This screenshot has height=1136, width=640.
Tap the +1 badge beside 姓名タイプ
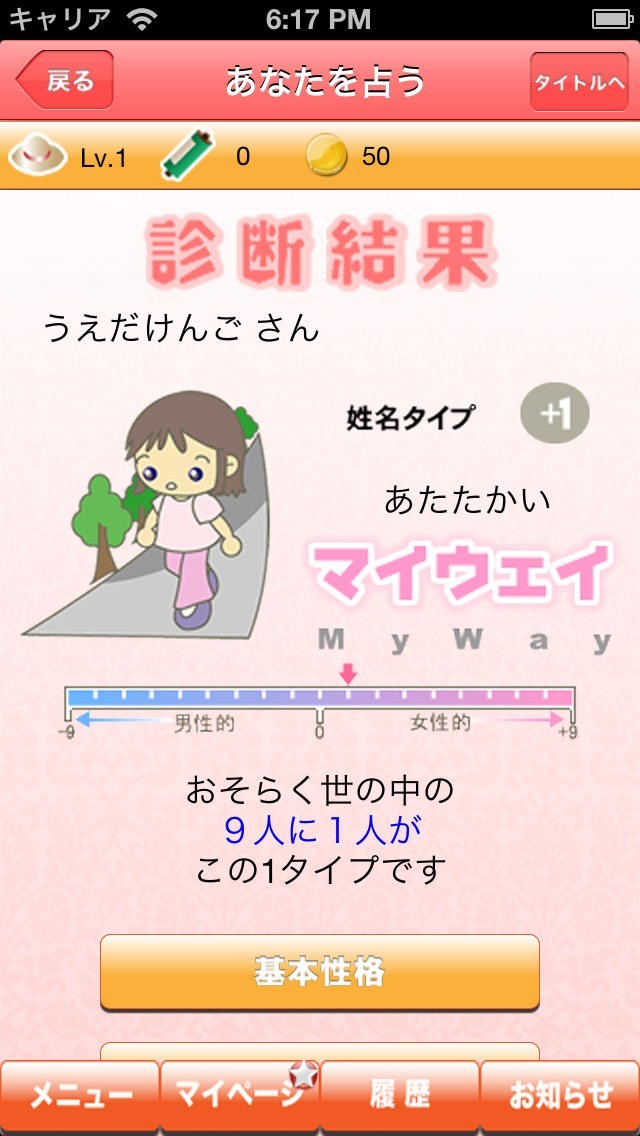coord(555,413)
